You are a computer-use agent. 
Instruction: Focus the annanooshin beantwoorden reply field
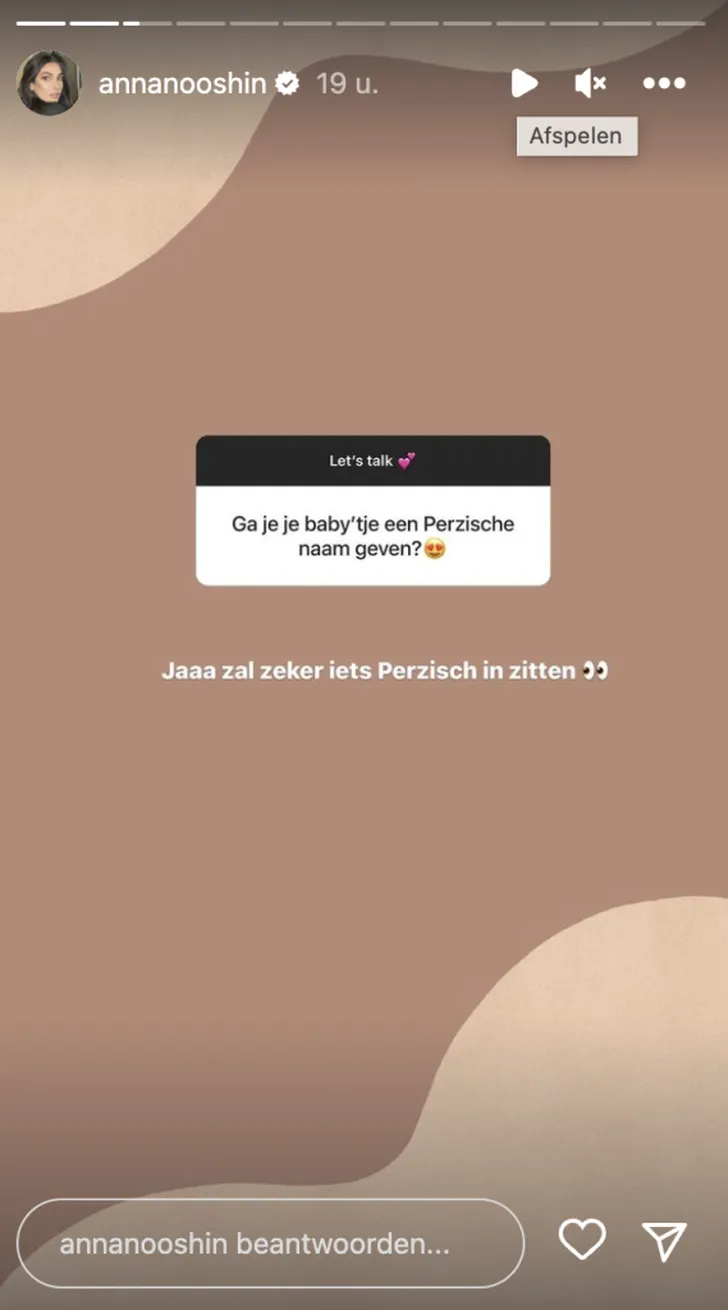(x=270, y=1244)
